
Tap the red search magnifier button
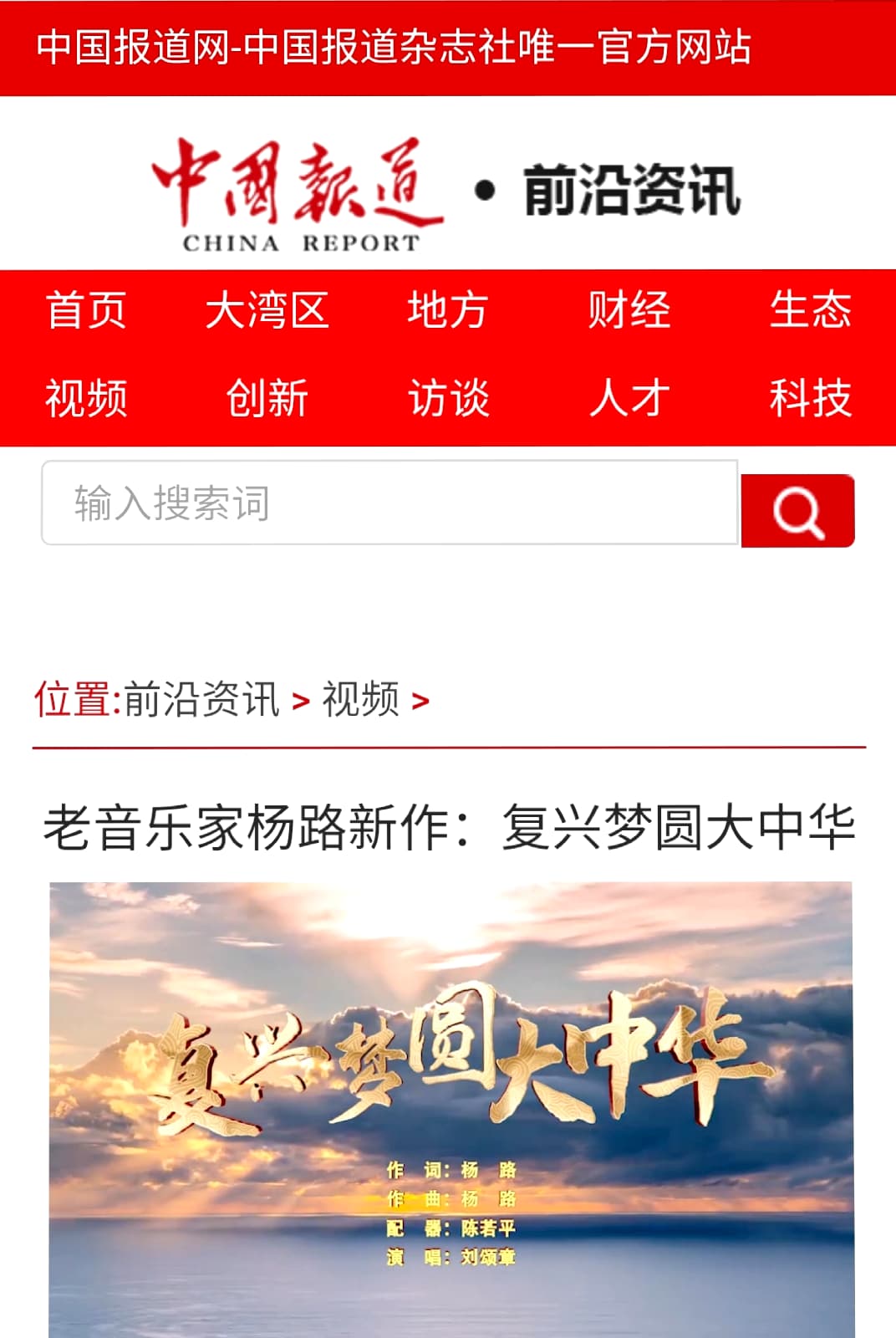pos(797,510)
